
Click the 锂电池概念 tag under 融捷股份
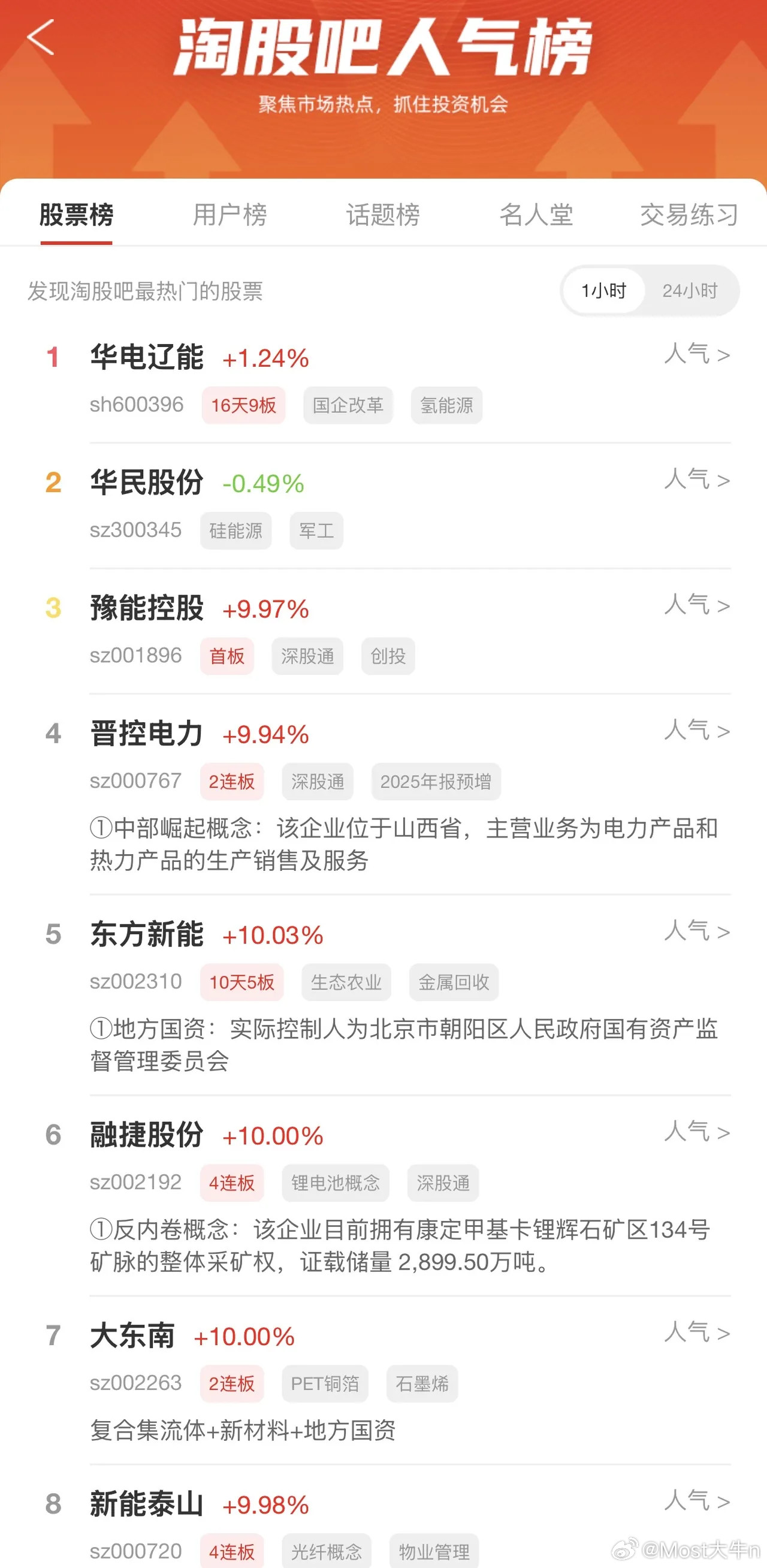coord(336,1183)
